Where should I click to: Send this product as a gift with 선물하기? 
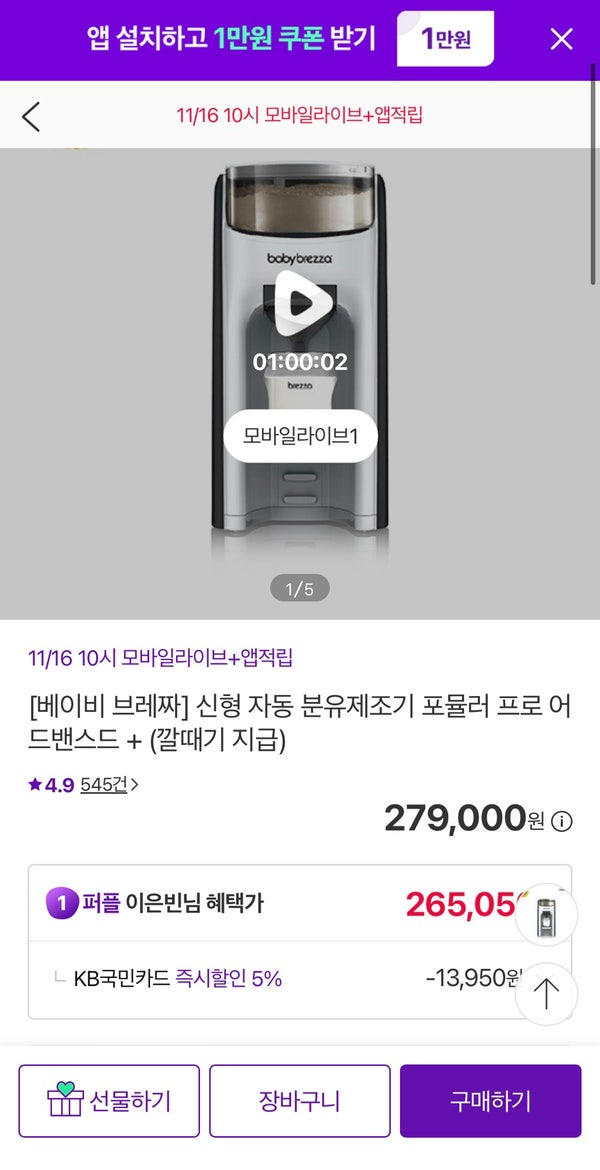(x=109, y=1101)
